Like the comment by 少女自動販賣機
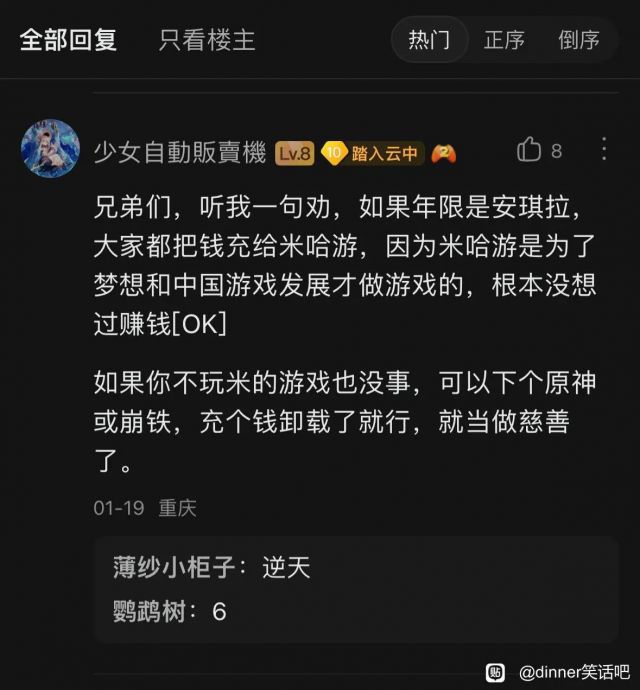640x690 pixels. tap(539, 150)
